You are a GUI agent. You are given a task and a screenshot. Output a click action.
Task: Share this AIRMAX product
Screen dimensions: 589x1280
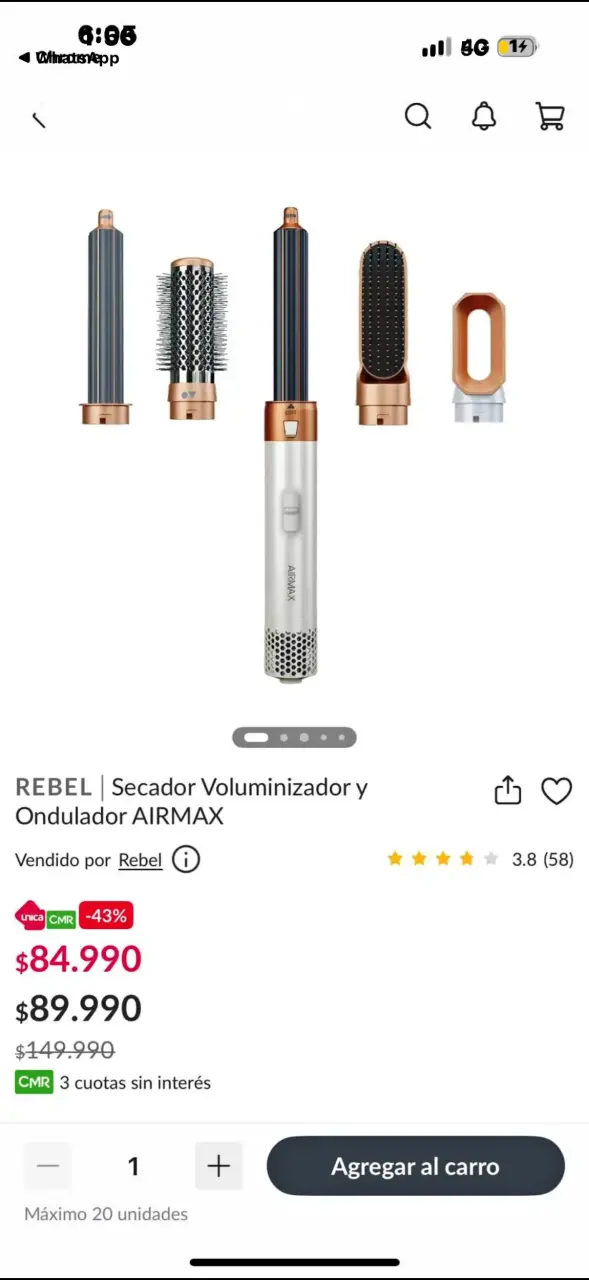click(x=508, y=790)
